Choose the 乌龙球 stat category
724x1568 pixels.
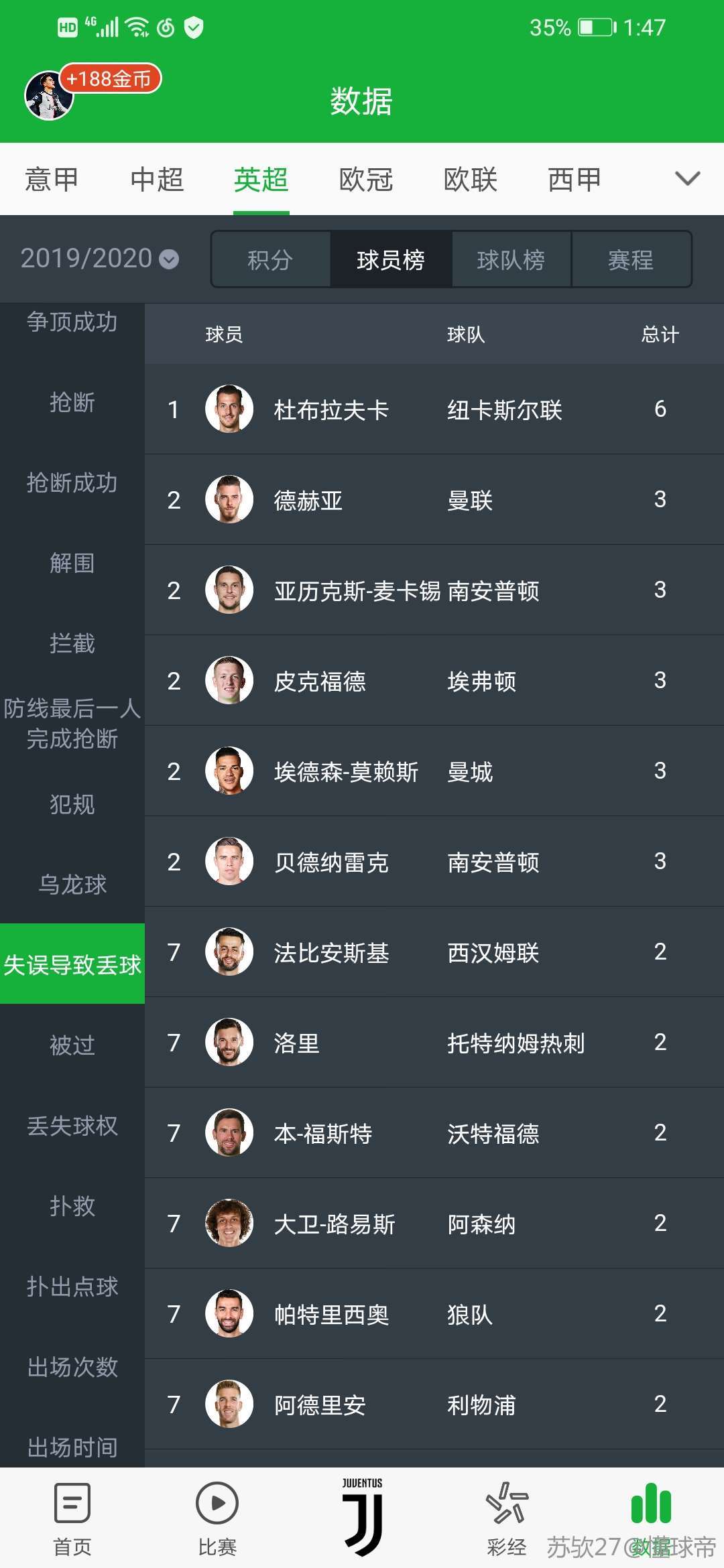tap(72, 885)
